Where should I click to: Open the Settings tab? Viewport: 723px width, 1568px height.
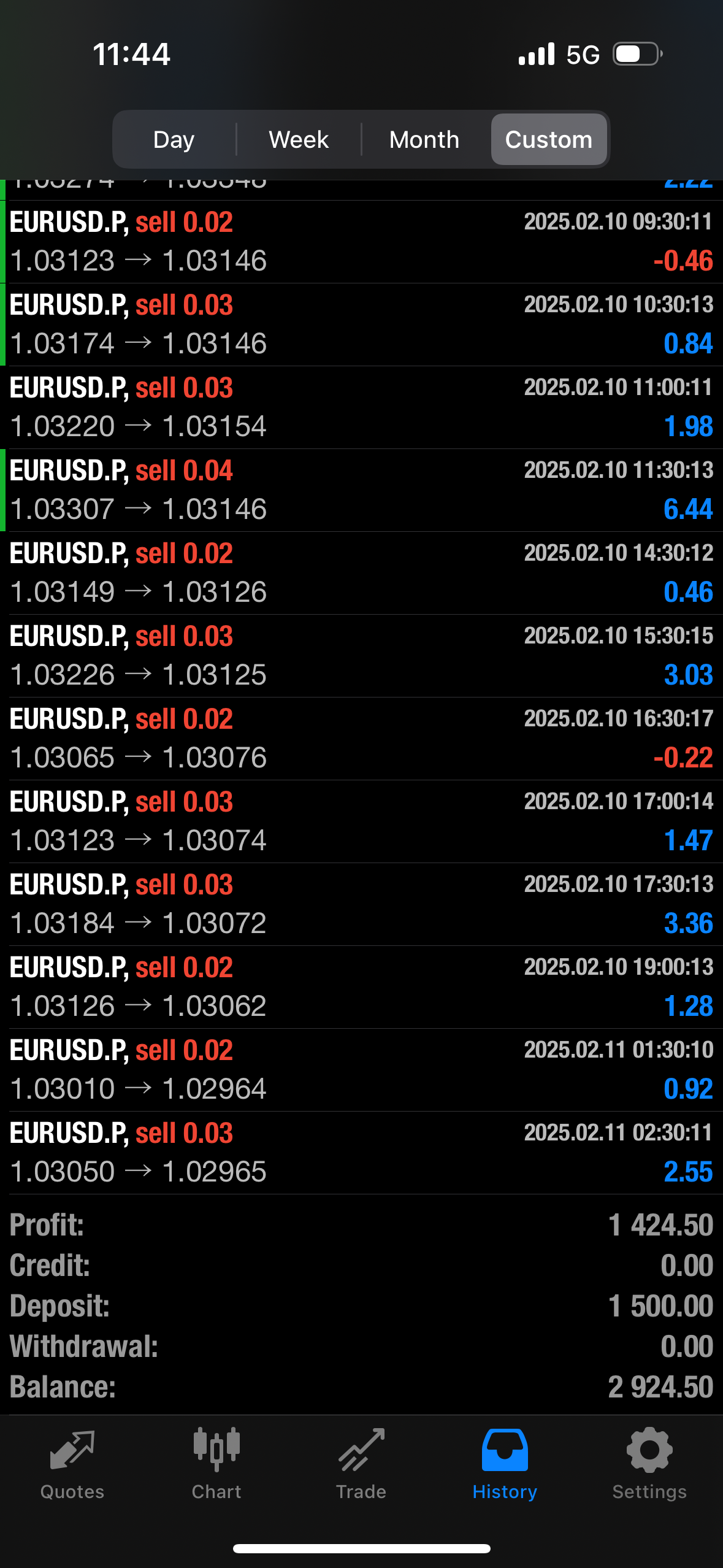[649, 1463]
